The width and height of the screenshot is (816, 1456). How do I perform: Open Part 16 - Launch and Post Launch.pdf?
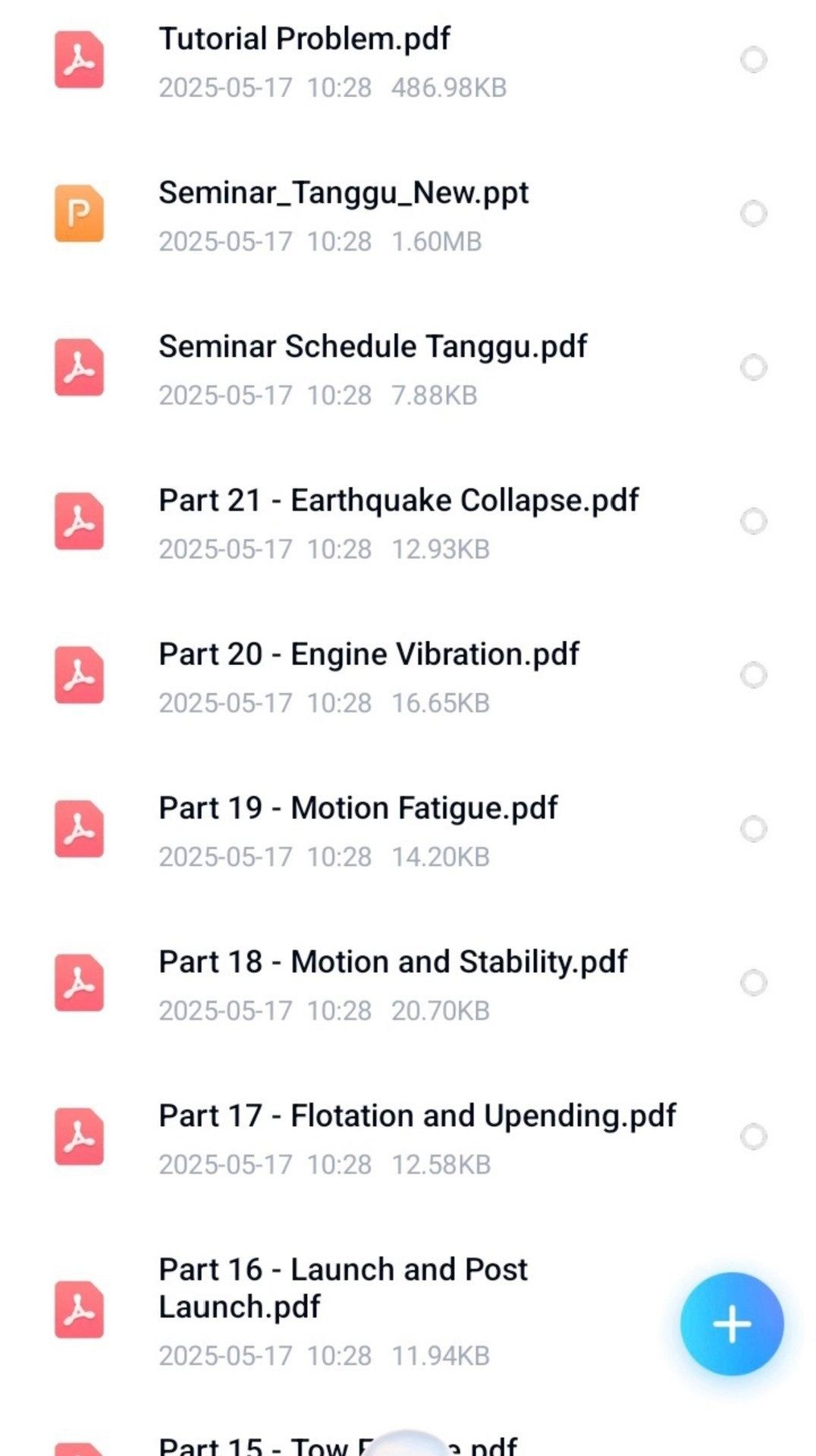[343, 1288]
